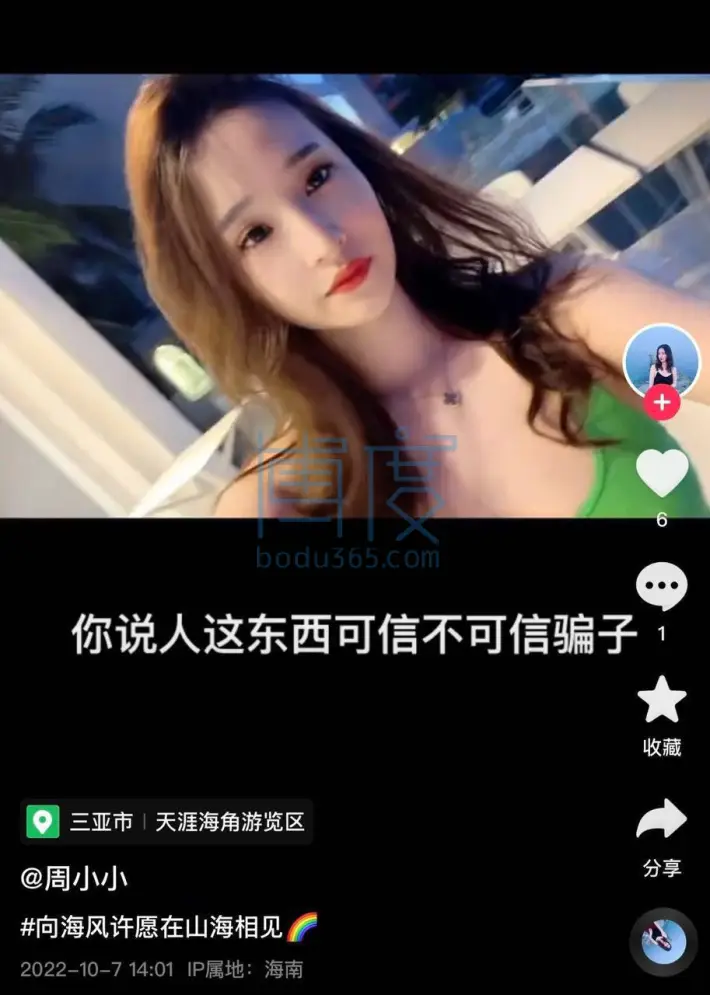710x995 pixels.
Task: Open the spinning music disc
Action: pyautogui.click(x=663, y=941)
